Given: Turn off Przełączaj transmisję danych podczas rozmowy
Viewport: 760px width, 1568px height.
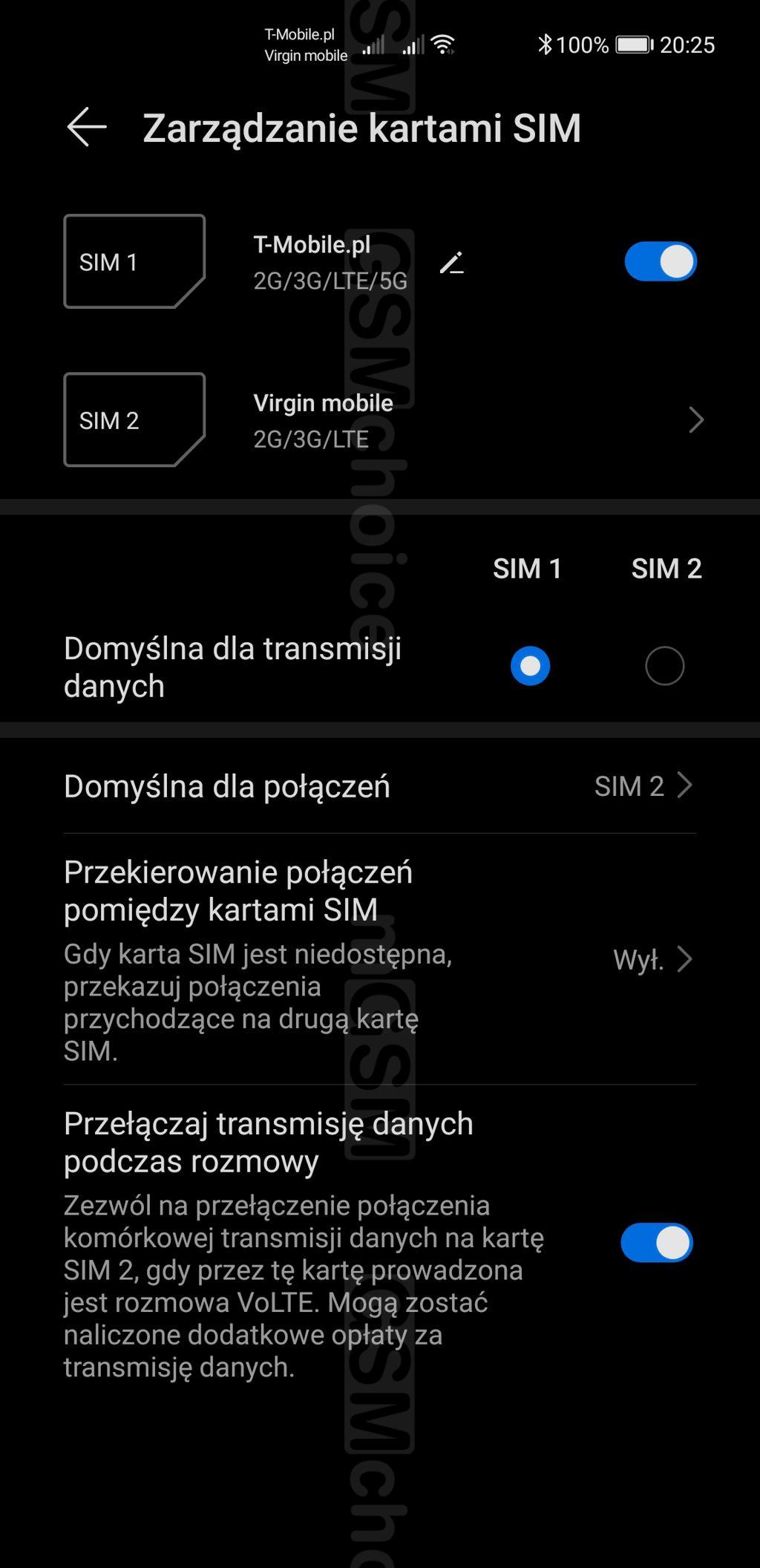Looking at the screenshot, I should point(656,1244).
